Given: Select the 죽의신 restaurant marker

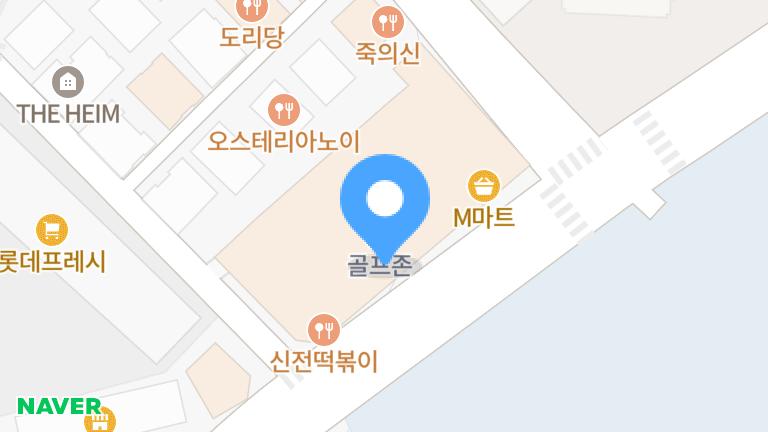Looking at the screenshot, I should pos(387,21).
